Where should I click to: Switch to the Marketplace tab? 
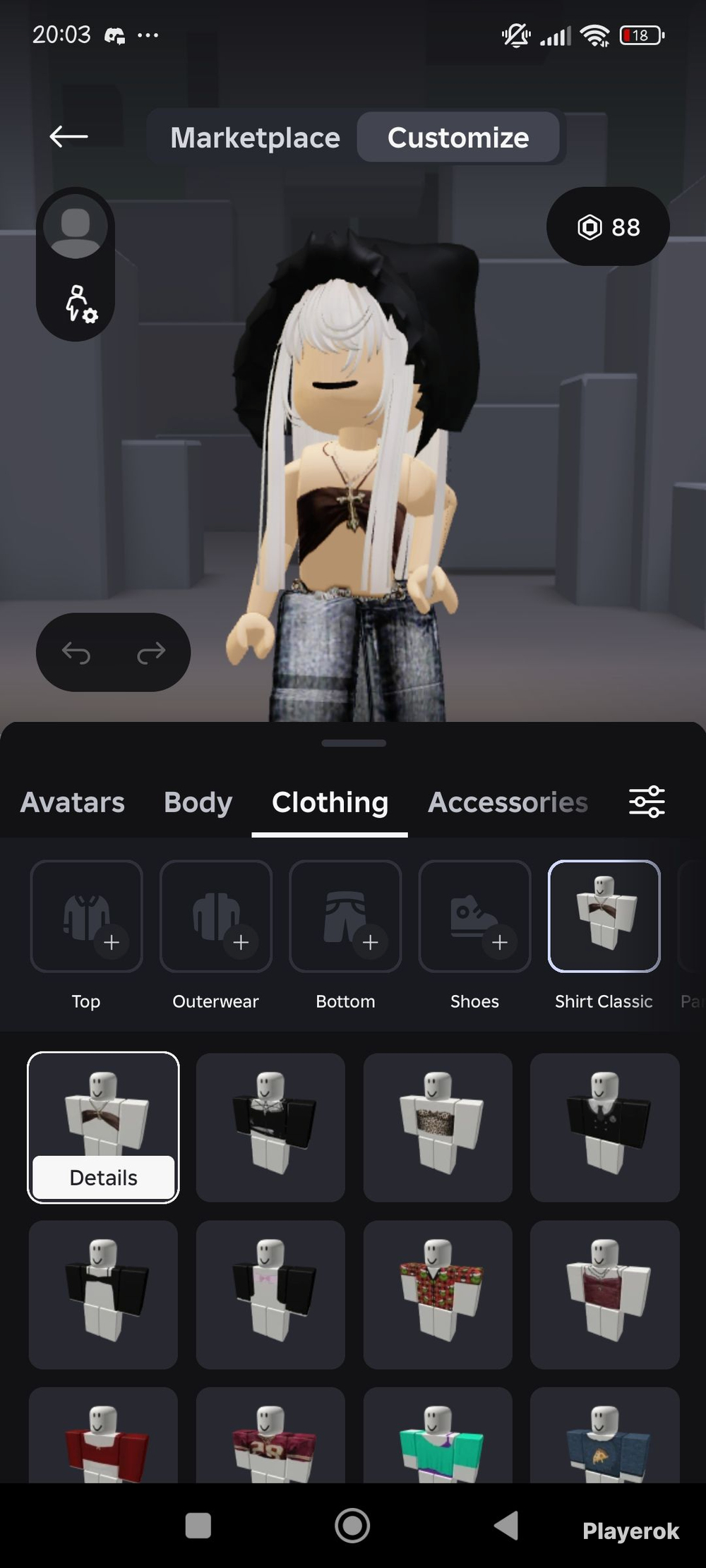click(x=255, y=137)
